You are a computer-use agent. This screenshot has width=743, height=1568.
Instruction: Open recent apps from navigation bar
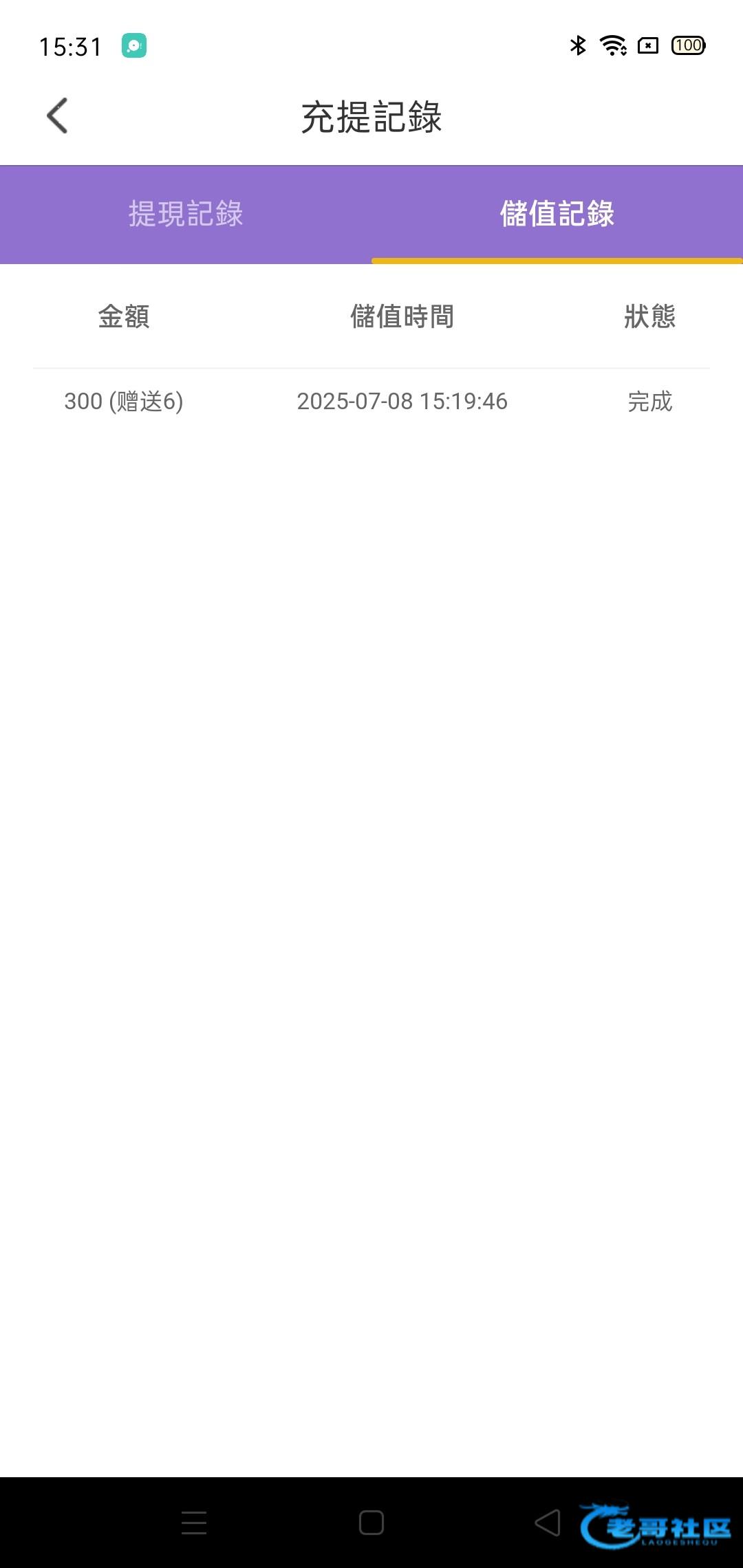pos(194,1523)
